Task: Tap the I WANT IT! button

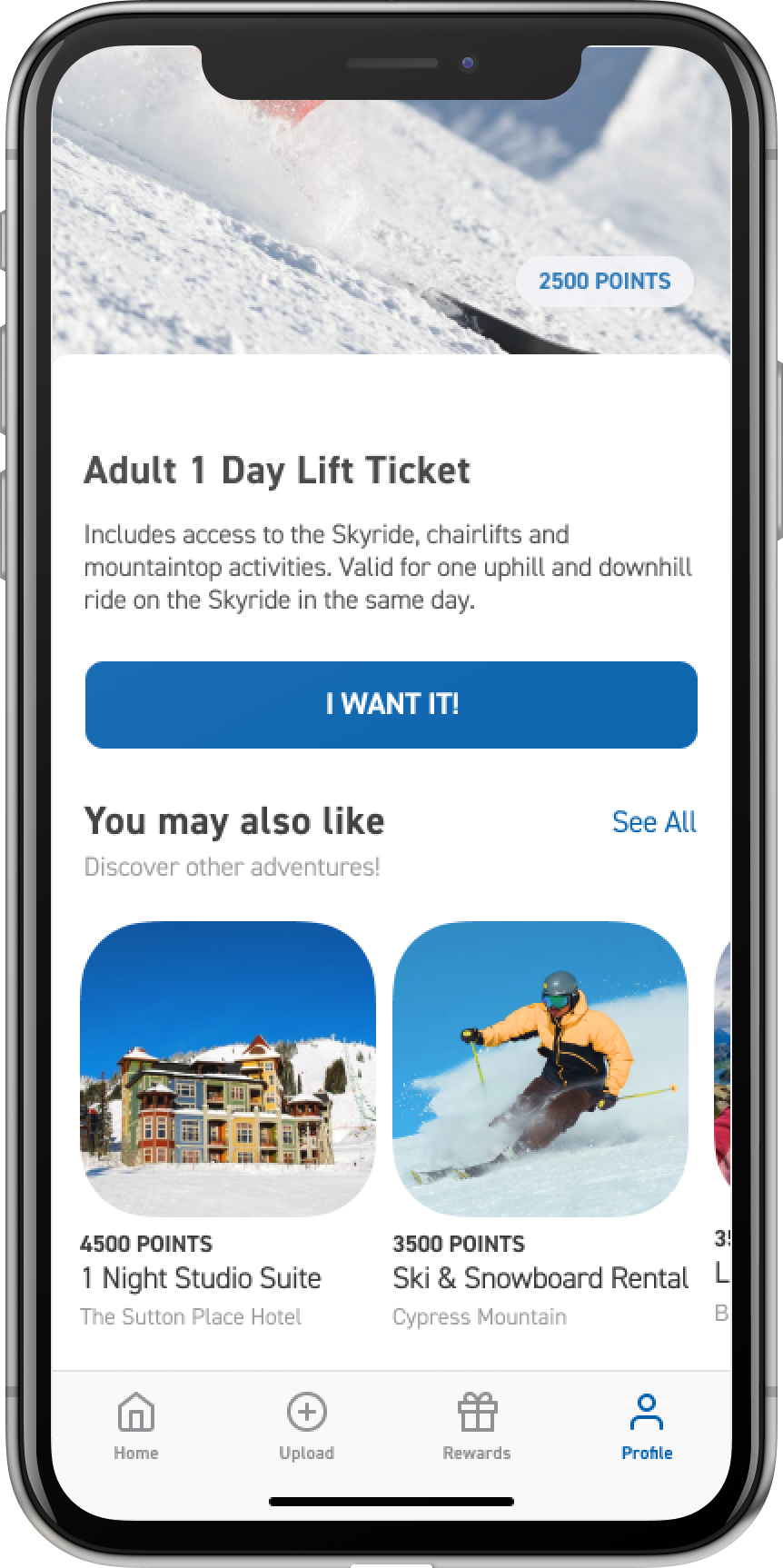Action: coord(391,704)
